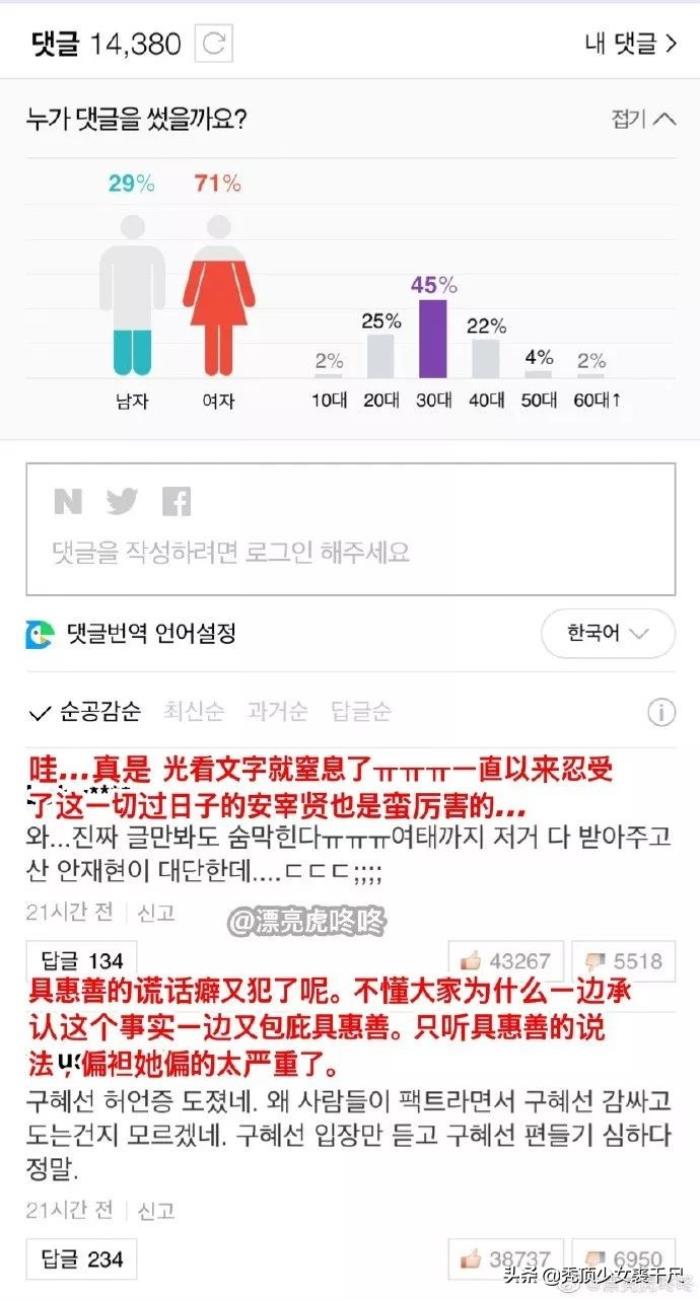The width and height of the screenshot is (700, 1300).
Task: Choose the Naver login icon
Action: (68, 502)
